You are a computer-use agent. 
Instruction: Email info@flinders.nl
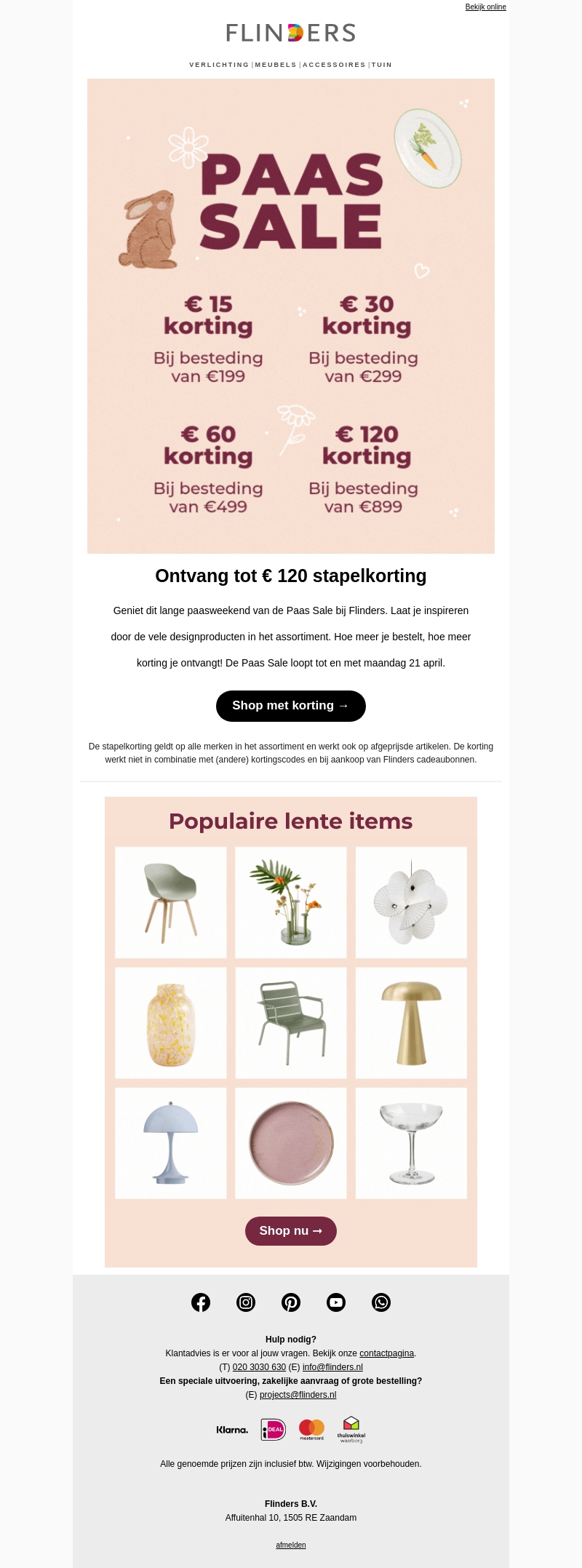(x=332, y=1367)
